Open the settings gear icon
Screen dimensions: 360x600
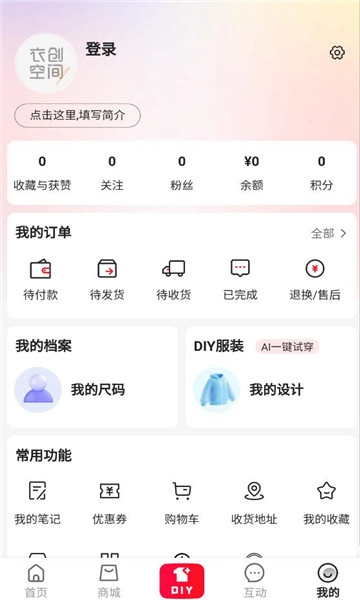click(x=337, y=52)
